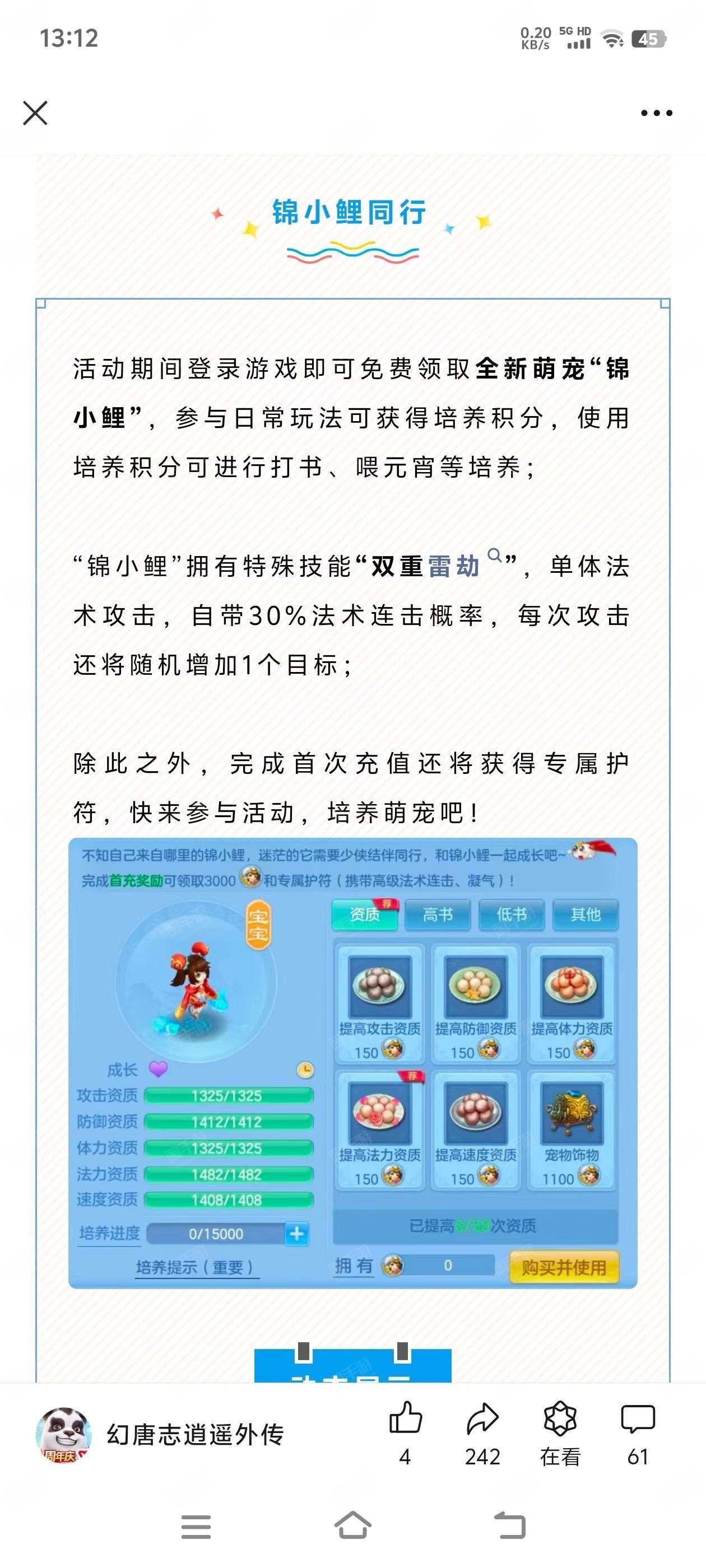Screen dimensions: 706x1568
Task: Open the game screenshot image
Action: tap(352, 1063)
